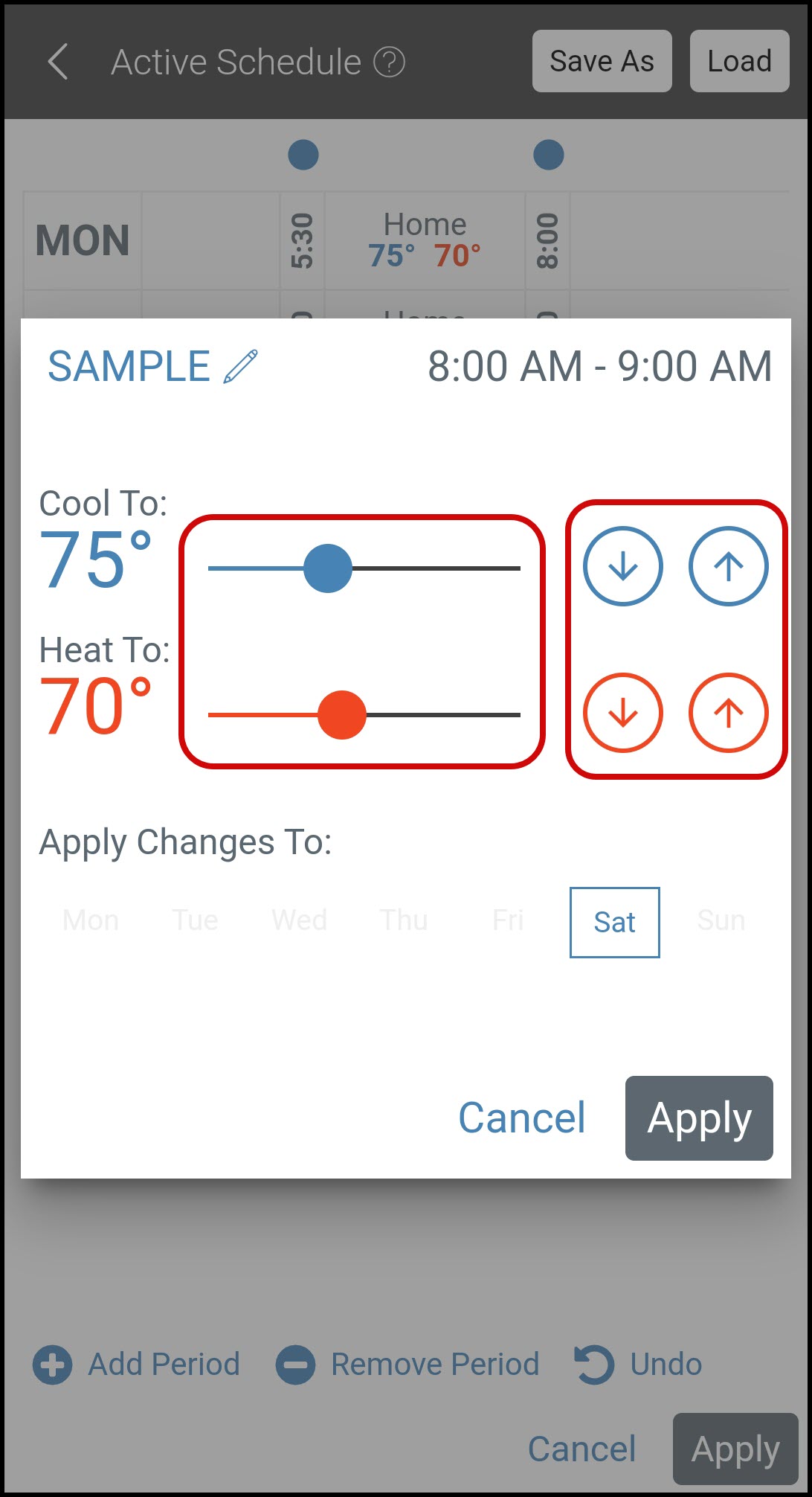812x1497 pixels.
Task: Tap the Save As button
Action: coord(602,62)
